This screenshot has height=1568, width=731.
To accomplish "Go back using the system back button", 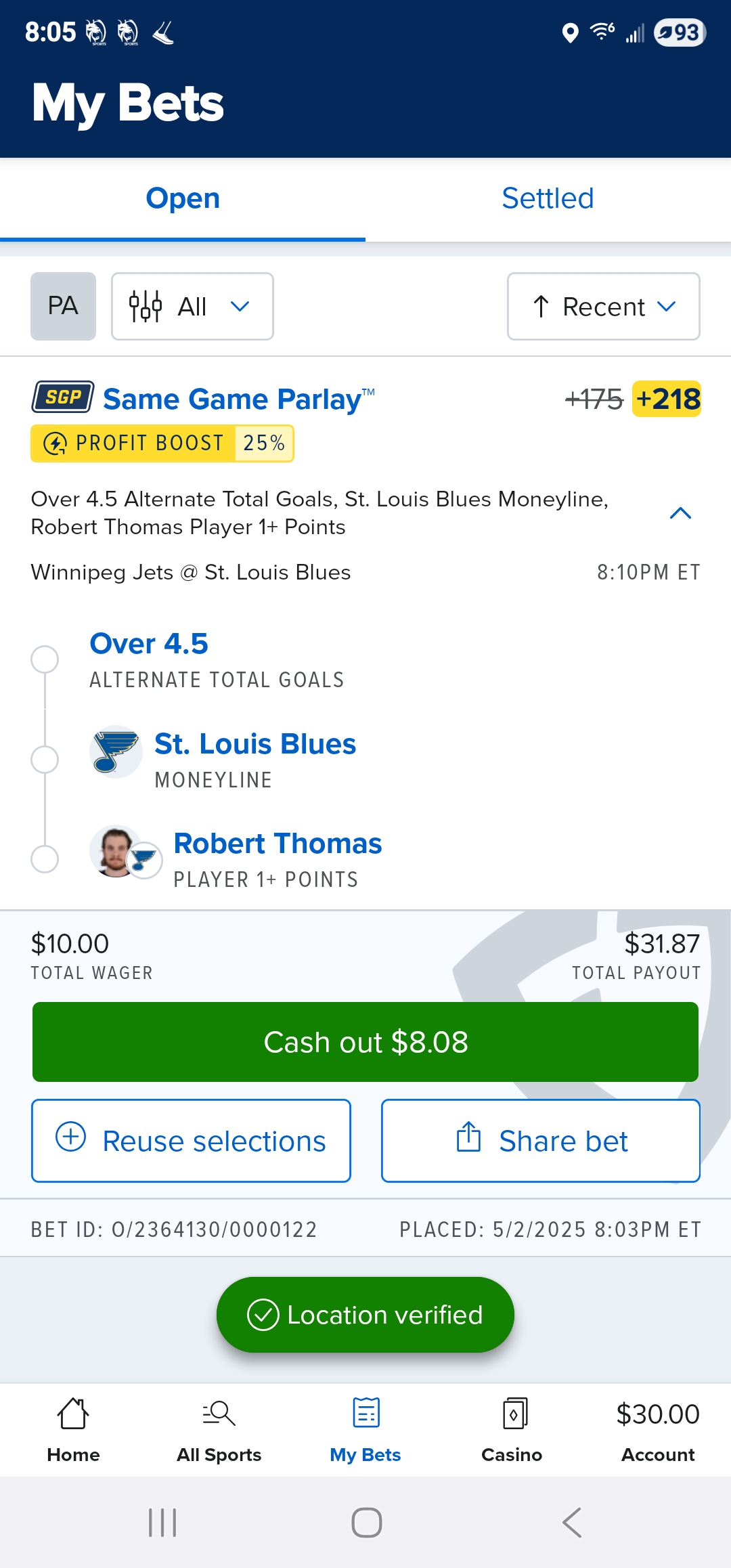I will 572,1523.
